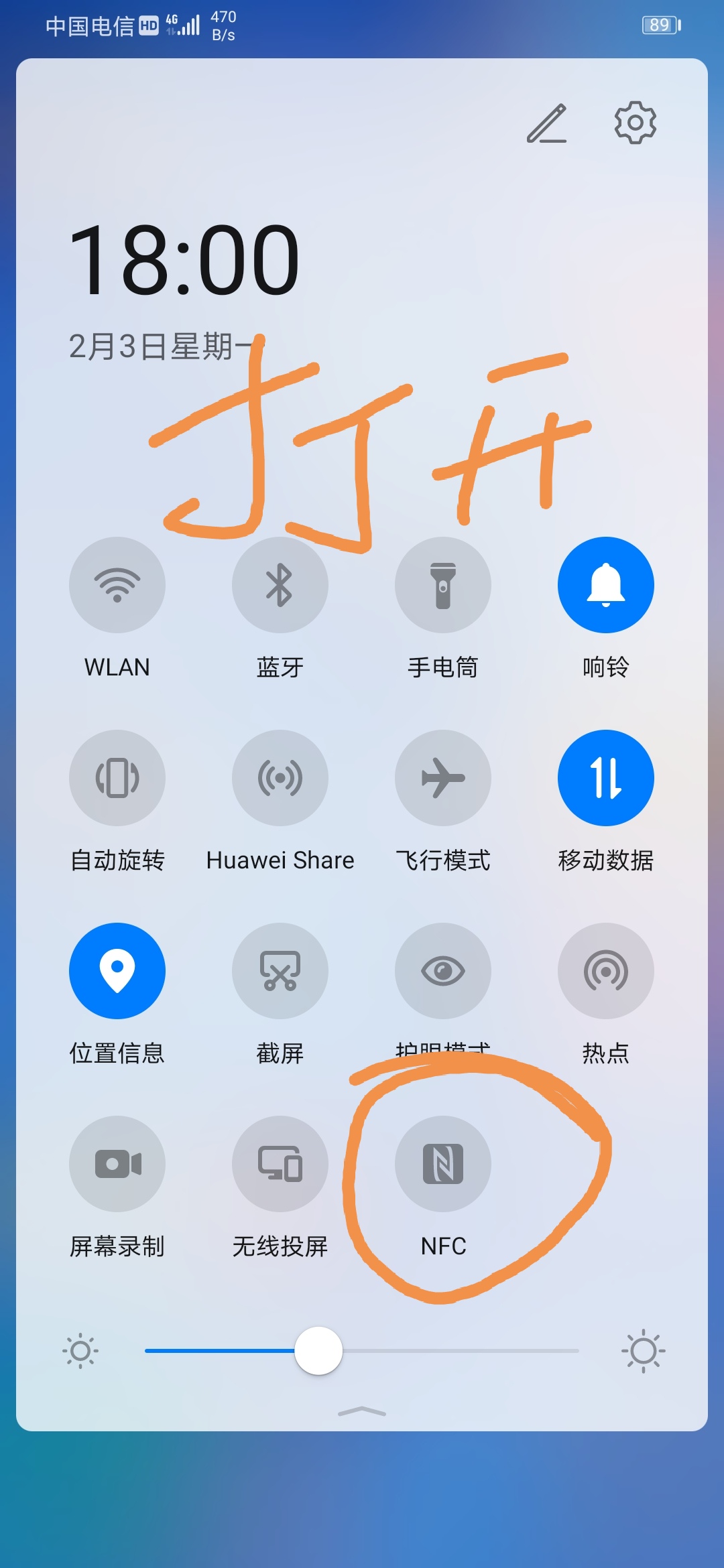Toggle the 响铃 ring mode tile
724x1568 pixels.
(605, 584)
